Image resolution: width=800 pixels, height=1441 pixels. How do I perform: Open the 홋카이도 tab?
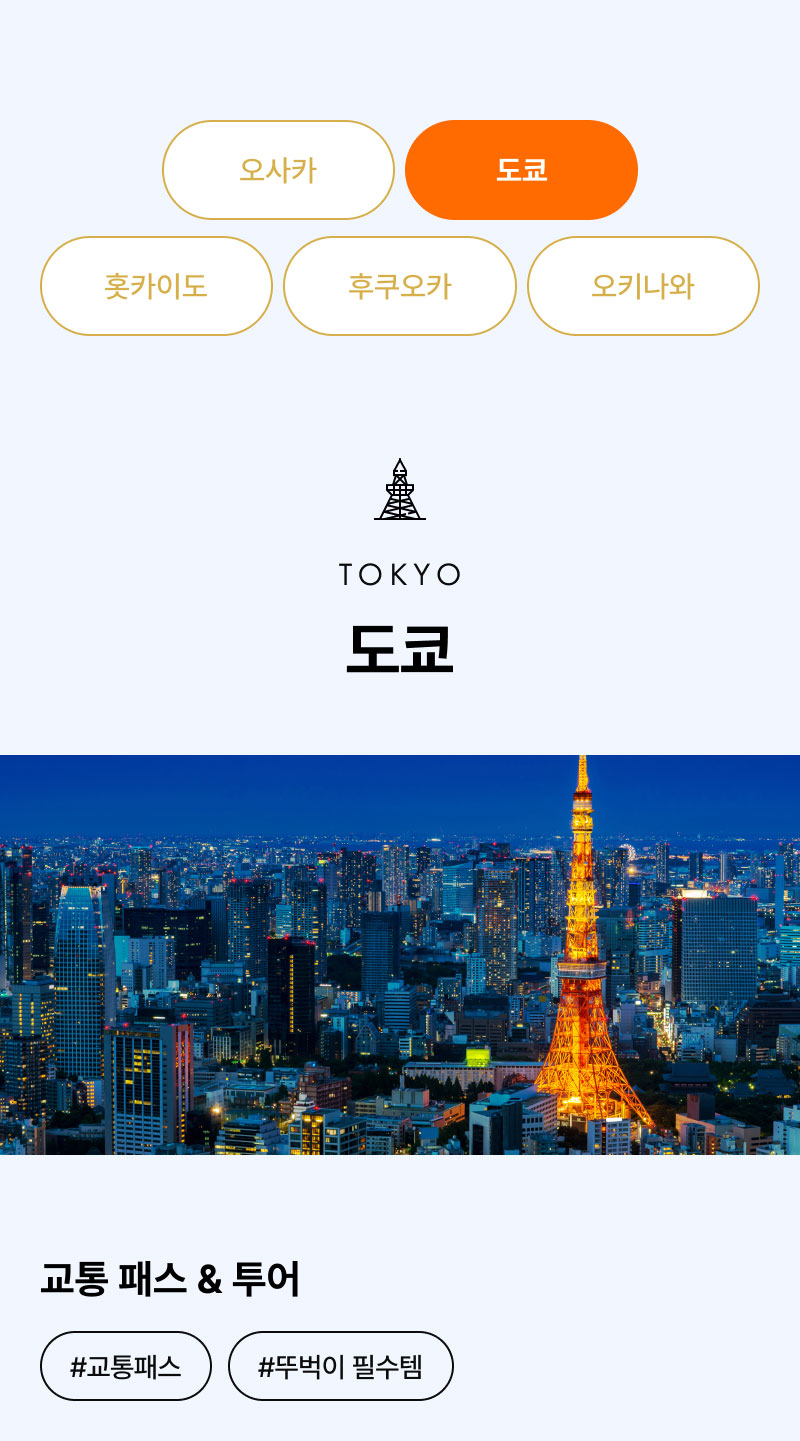coord(156,286)
